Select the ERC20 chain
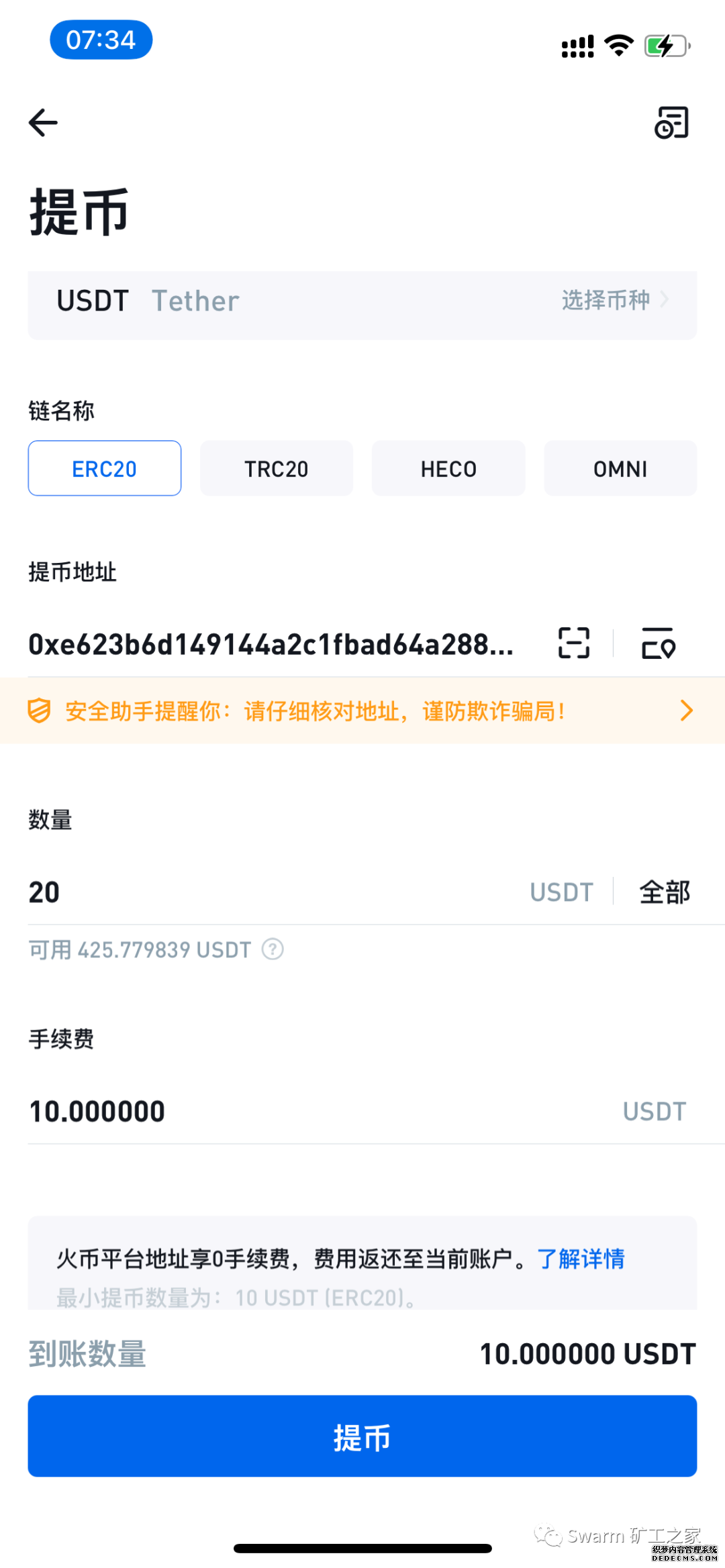This screenshot has width=725, height=1568. tap(105, 468)
